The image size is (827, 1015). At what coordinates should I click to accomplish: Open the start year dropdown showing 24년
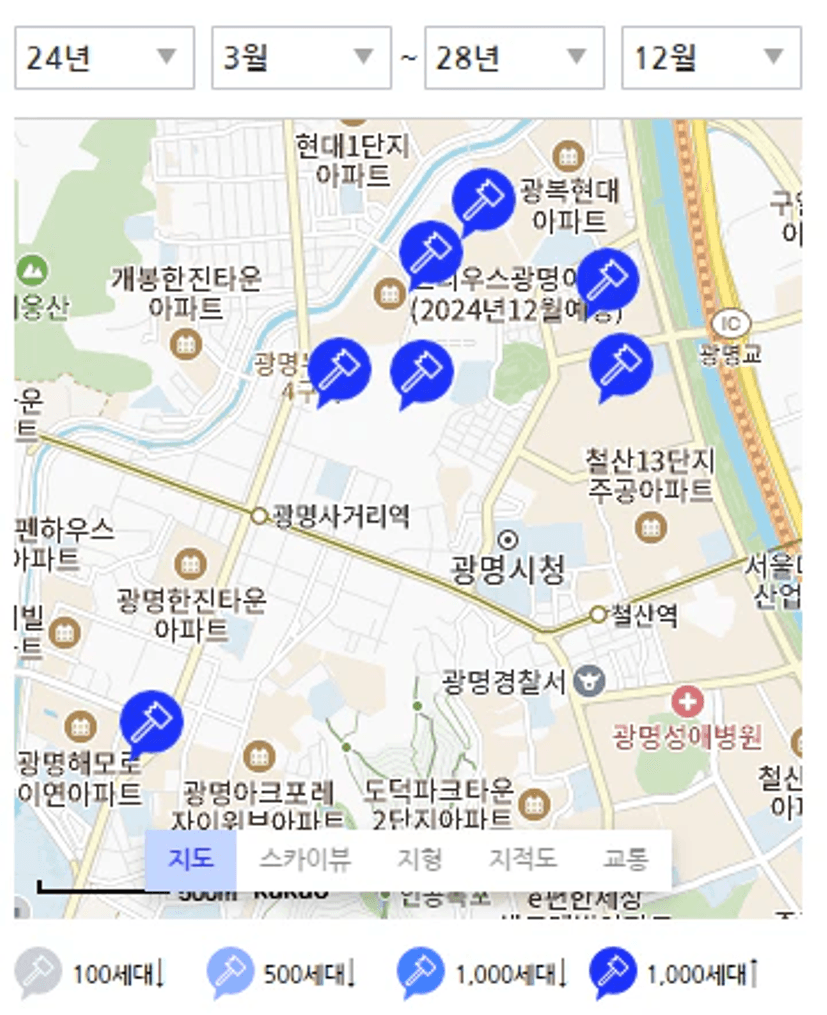click(x=104, y=57)
